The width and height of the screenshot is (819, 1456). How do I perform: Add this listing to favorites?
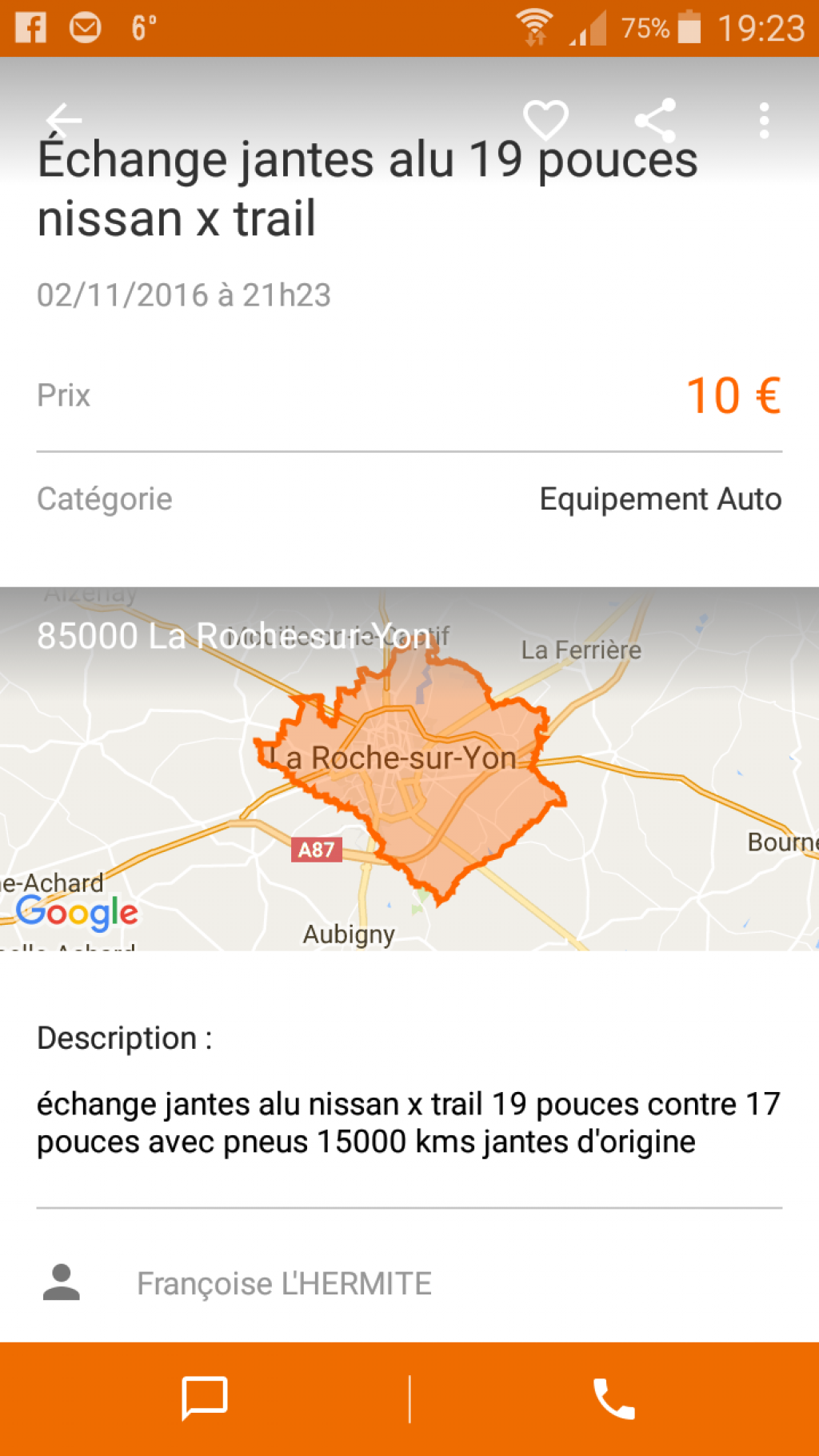pos(545,120)
